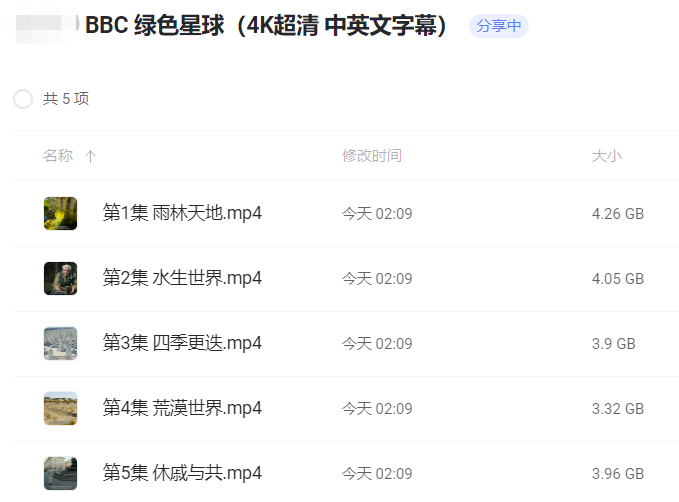
Task: Open 第5集 休戚与共.mp4
Action: pyautogui.click(x=182, y=473)
